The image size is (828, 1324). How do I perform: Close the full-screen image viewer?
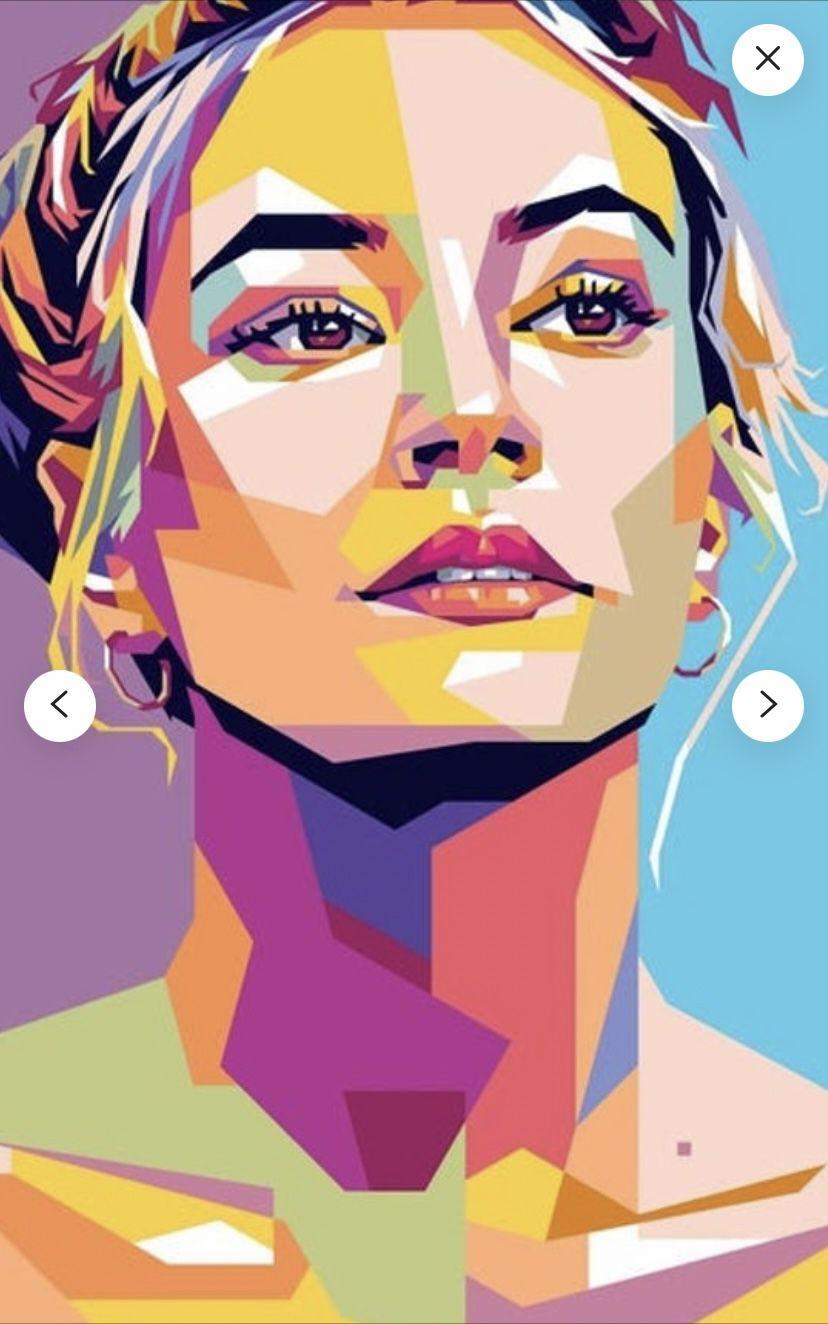click(767, 60)
